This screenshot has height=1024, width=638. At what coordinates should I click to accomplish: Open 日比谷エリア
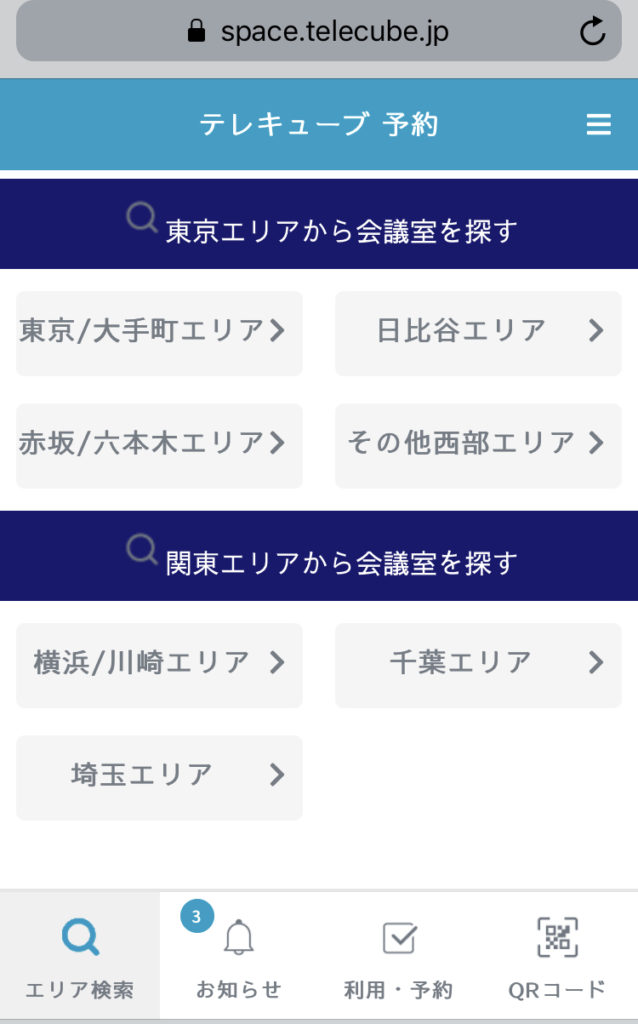[x=478, y=333]
